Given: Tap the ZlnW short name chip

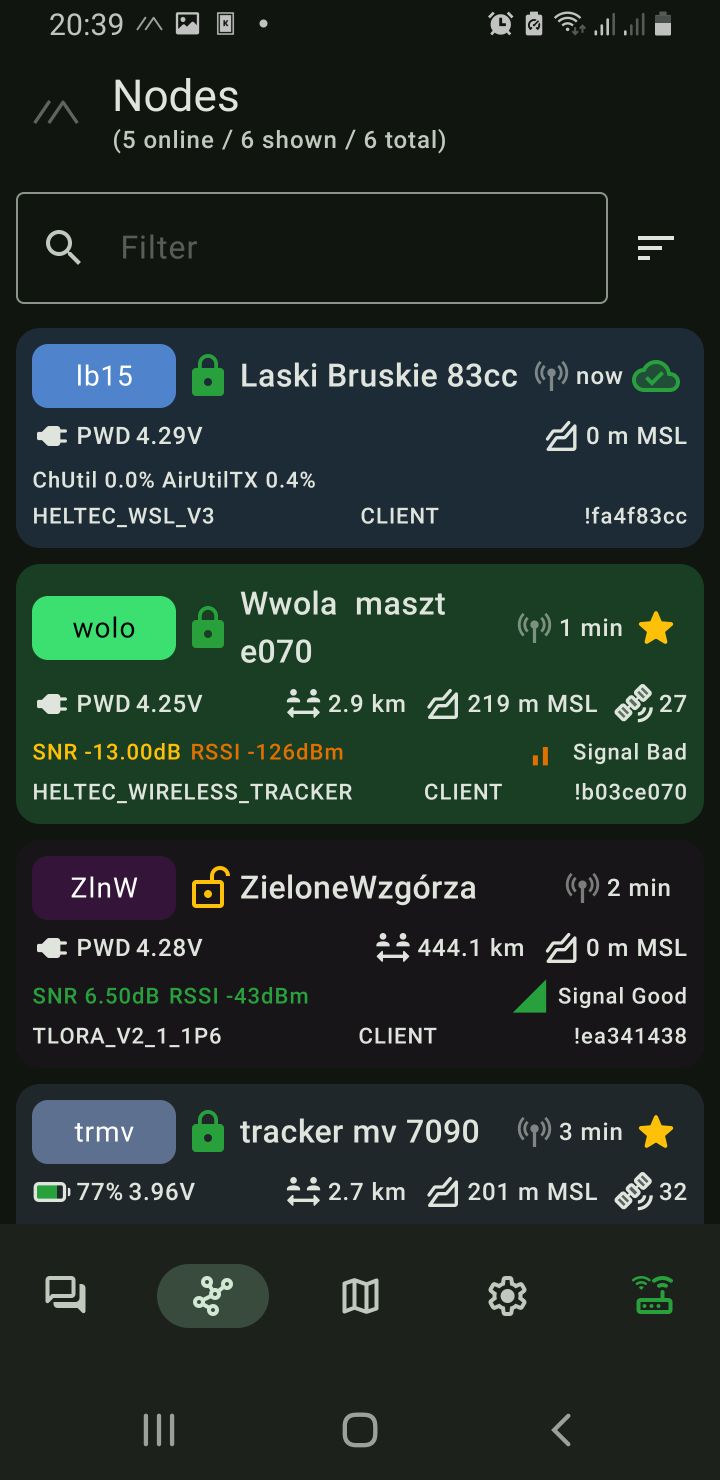Looking at the screenshot, I should 104,888.
